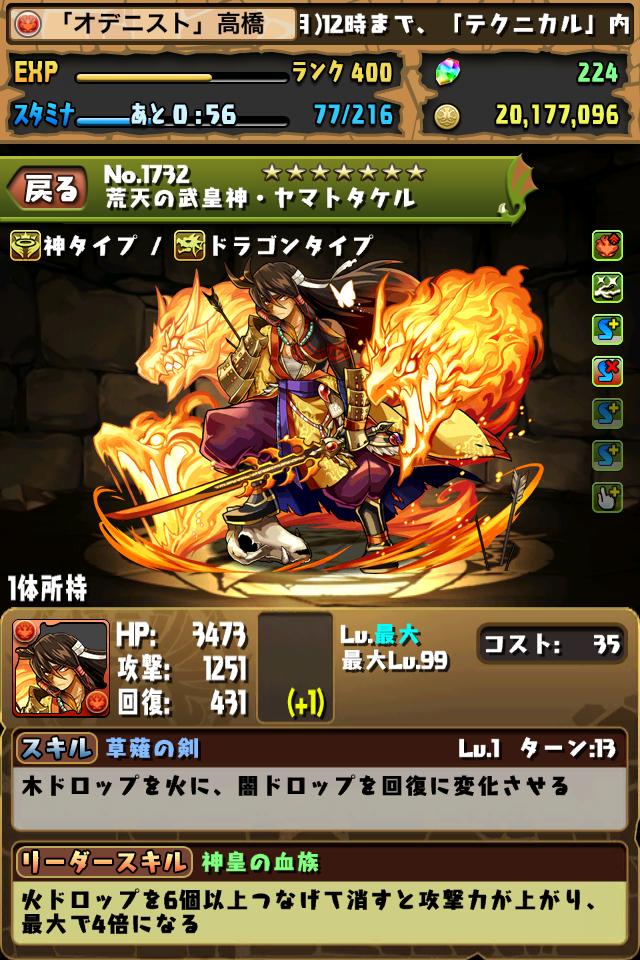Image resolution: width=640 pixels, height=960 pixels.
Task: Open the first fire awakening skill icon
Action: [607, 245]
